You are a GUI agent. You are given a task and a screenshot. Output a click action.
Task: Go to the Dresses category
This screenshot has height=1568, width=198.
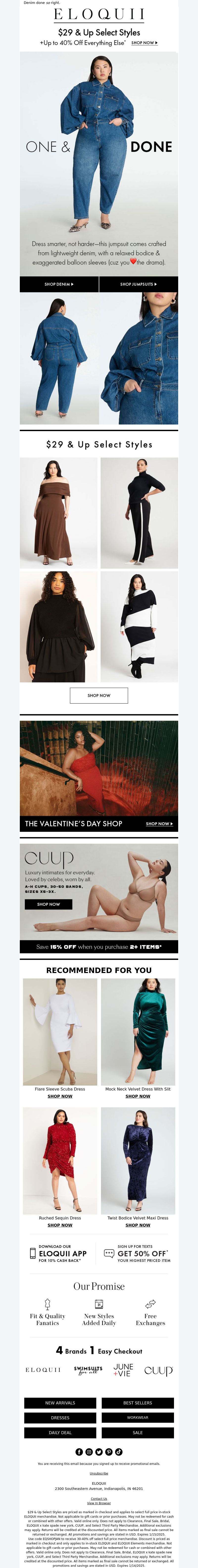coord(60,1418)
